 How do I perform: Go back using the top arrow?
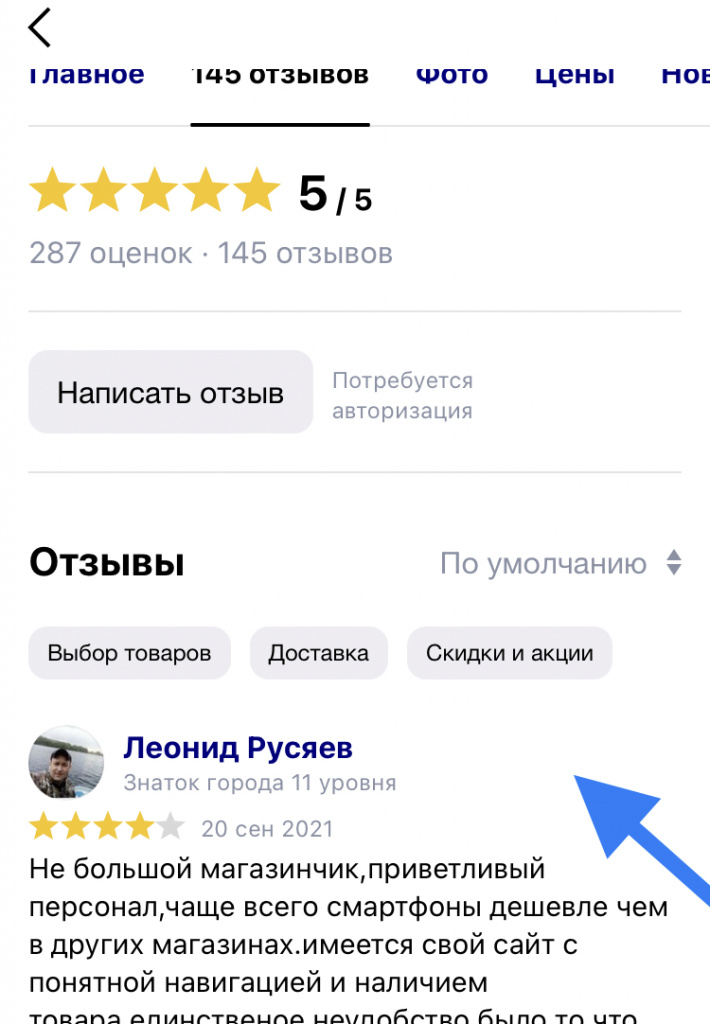pyautogui.click(x=40, y=27)
